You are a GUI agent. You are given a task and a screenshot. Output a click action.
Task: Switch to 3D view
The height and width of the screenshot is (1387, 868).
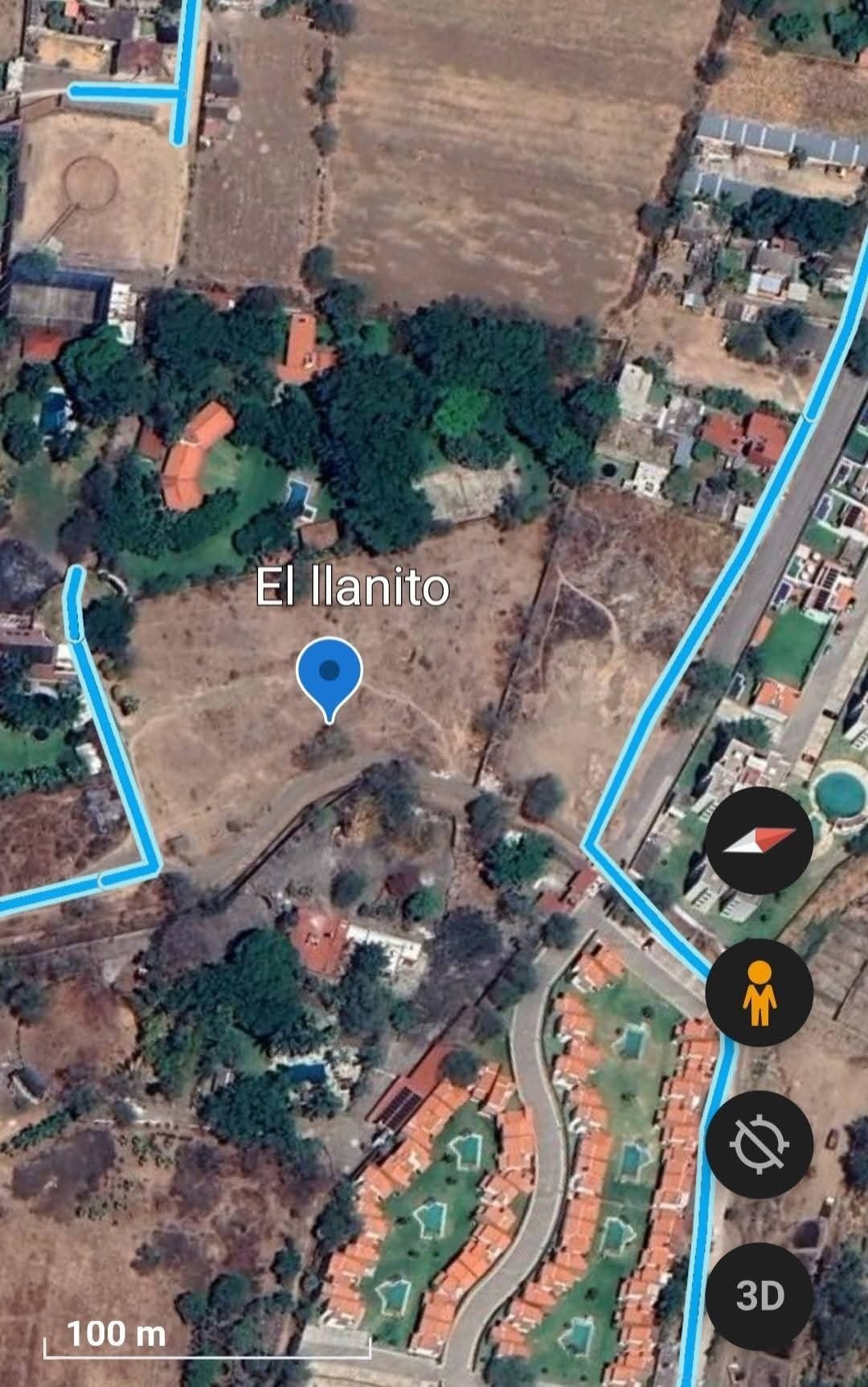coord(759,1295)
